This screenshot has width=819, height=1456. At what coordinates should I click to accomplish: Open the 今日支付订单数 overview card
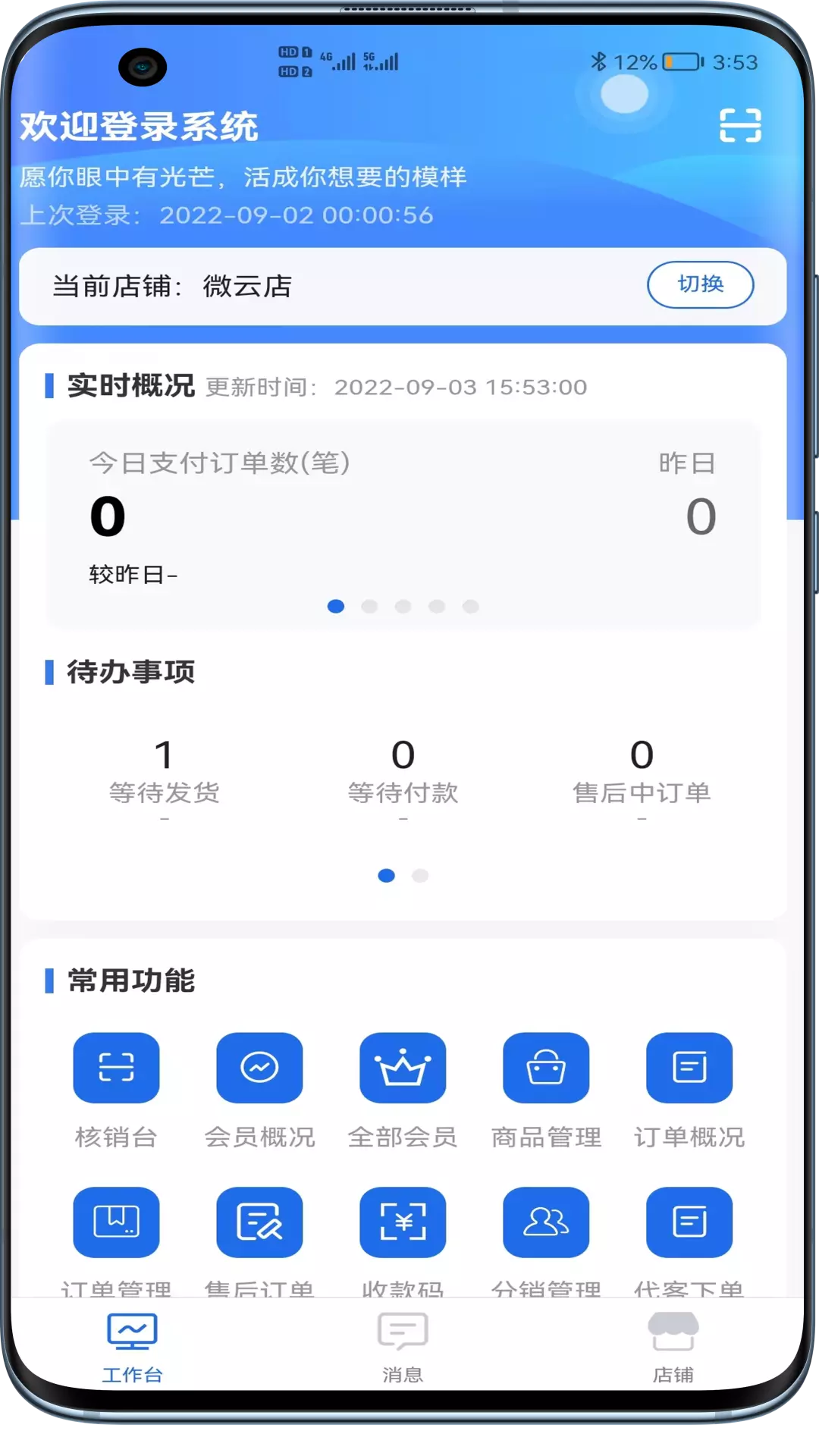click(403, 523)
